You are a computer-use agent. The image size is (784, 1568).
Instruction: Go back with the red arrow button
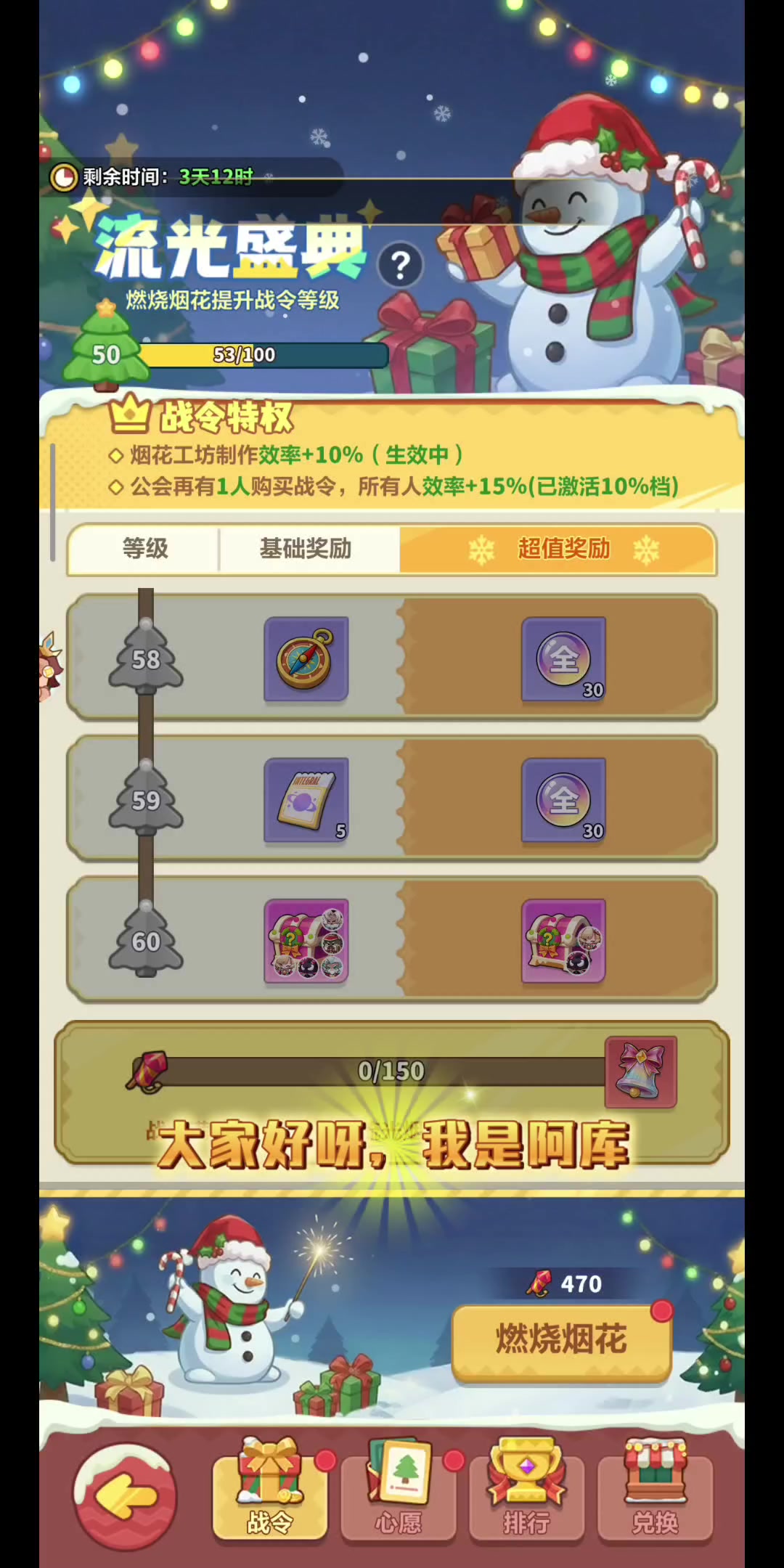[125, 1495]
